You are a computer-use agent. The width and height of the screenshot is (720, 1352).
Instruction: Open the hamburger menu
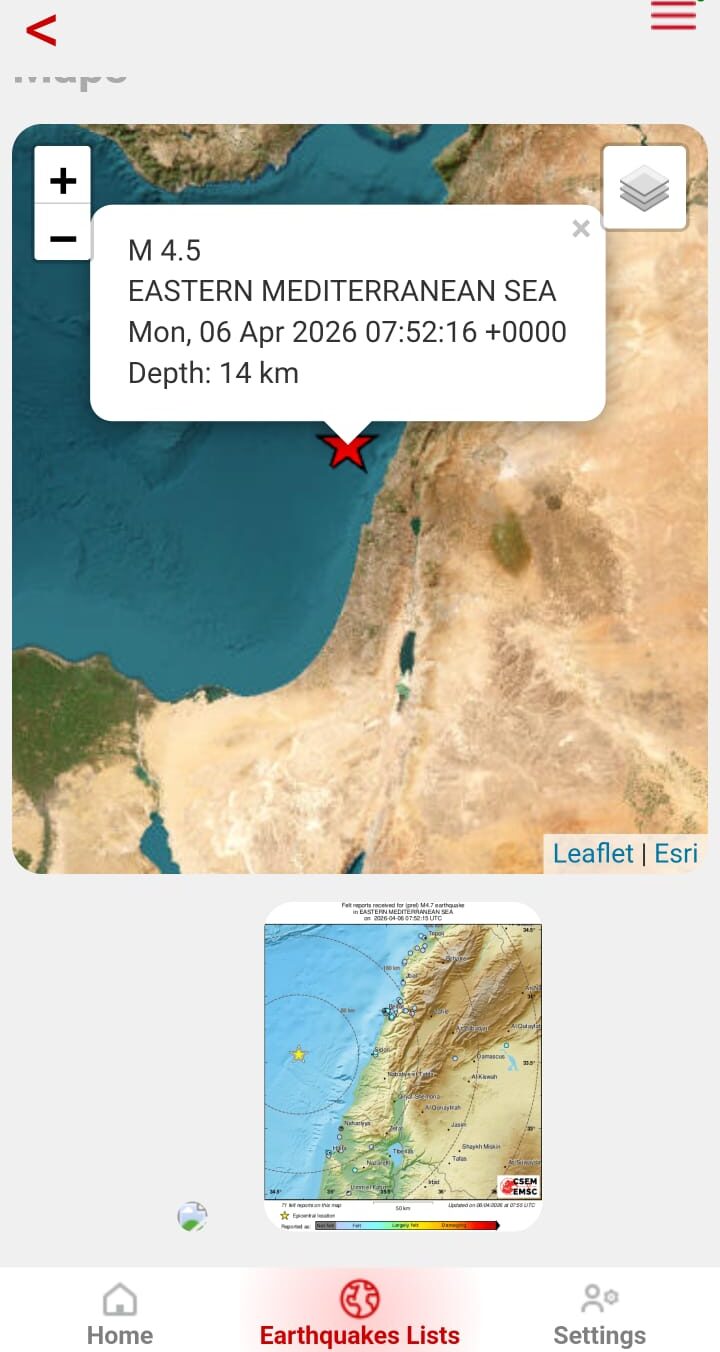point(673,16)
